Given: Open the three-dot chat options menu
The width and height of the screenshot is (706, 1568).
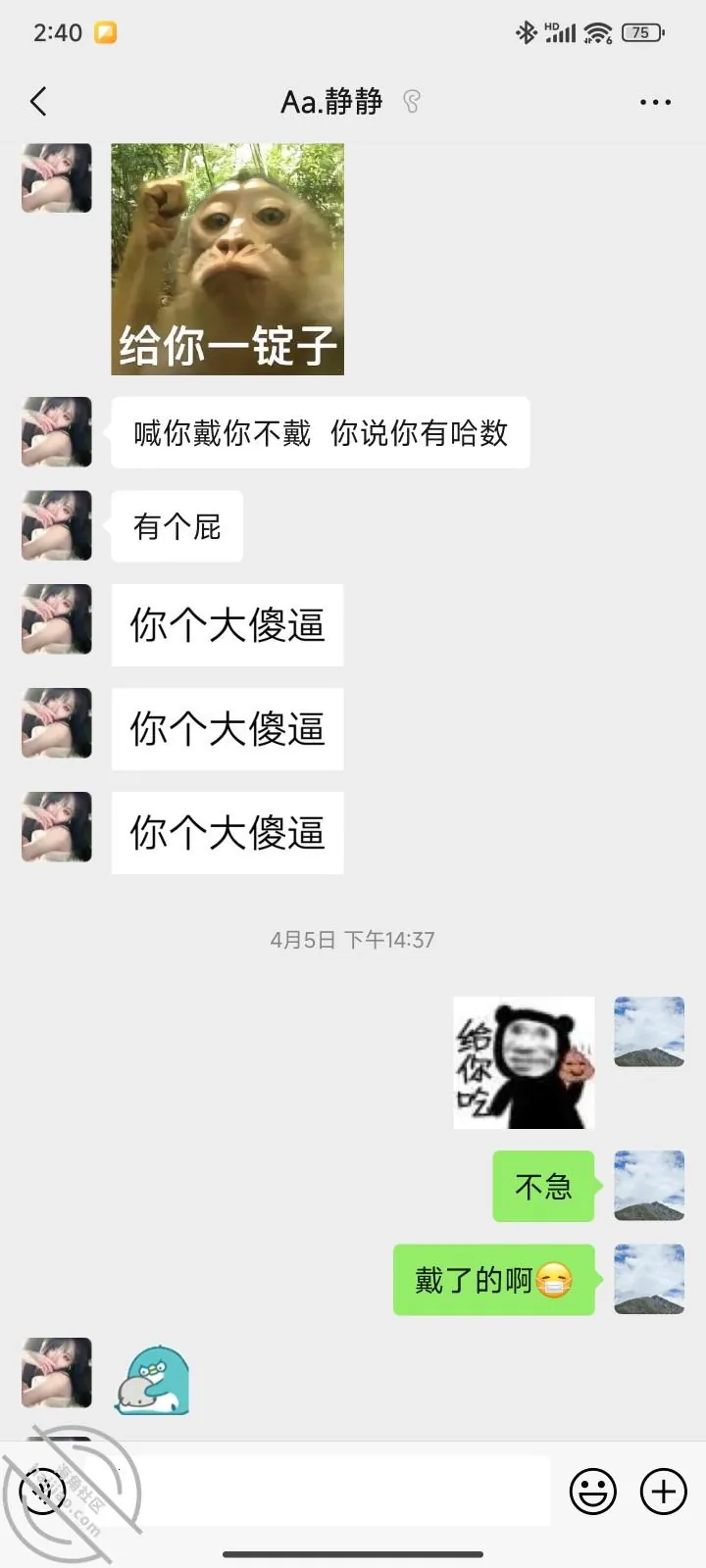Looking at the screenshot, I should tap(655, 102).
